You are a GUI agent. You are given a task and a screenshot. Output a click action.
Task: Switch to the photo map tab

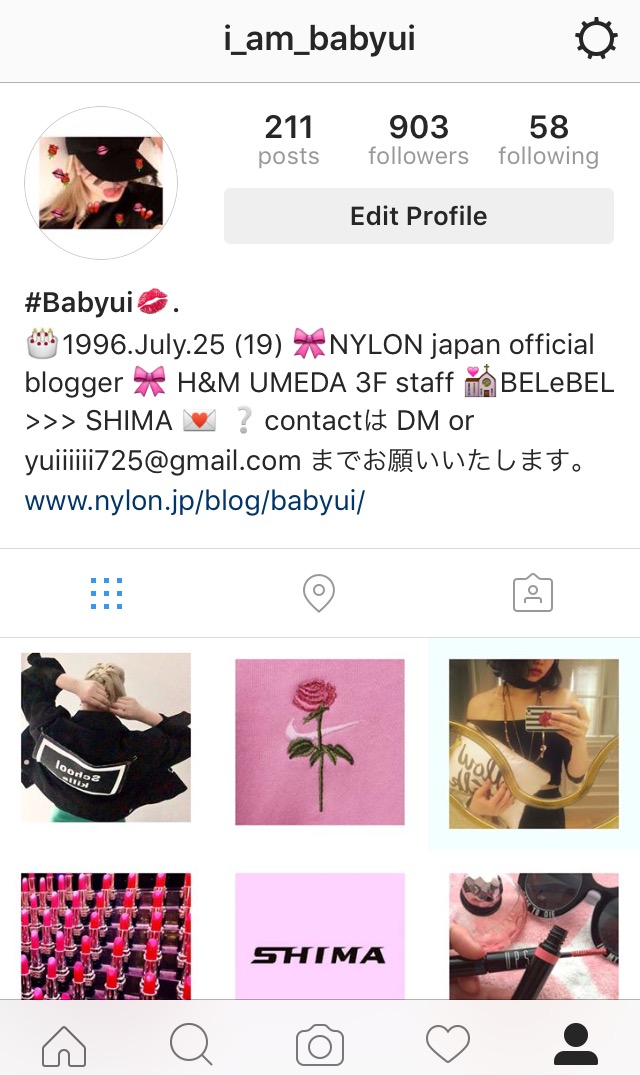(x=319, y=593)
